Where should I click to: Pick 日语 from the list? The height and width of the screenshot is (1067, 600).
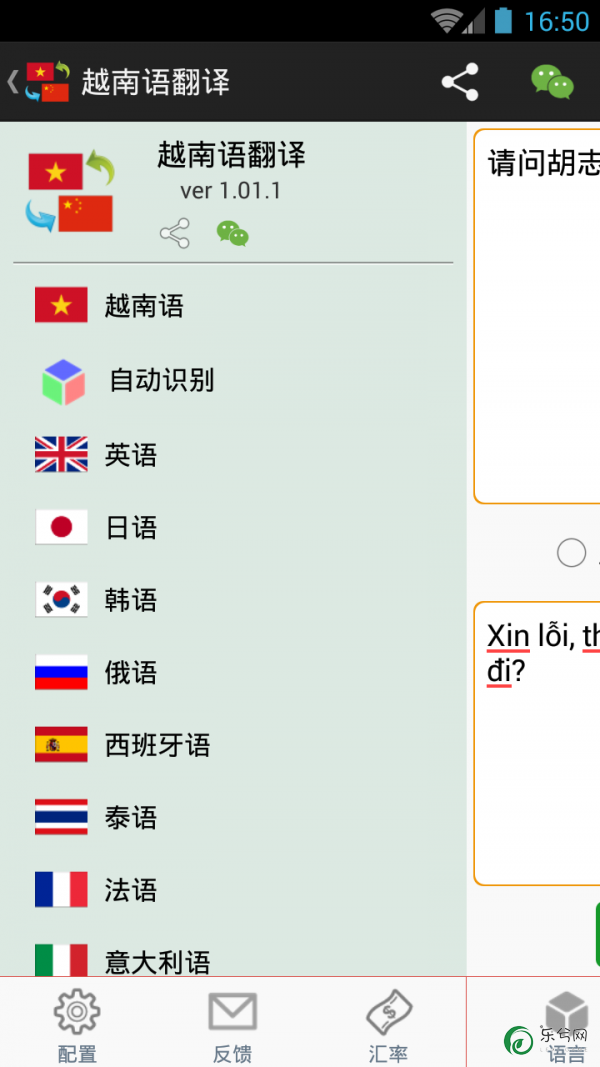[130, 527]
